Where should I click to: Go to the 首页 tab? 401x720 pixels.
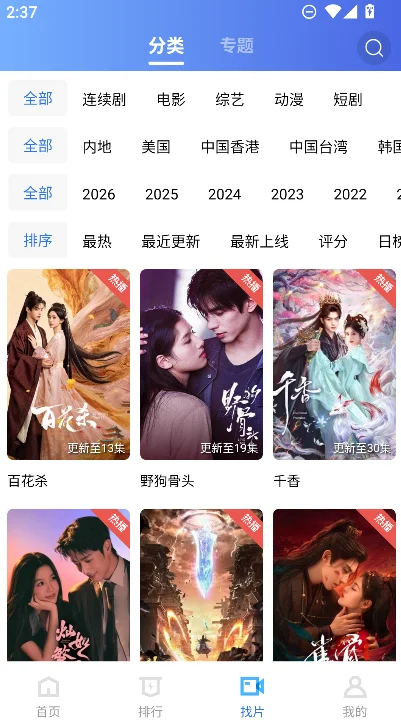pyautogui.click(x=48, y=696)
